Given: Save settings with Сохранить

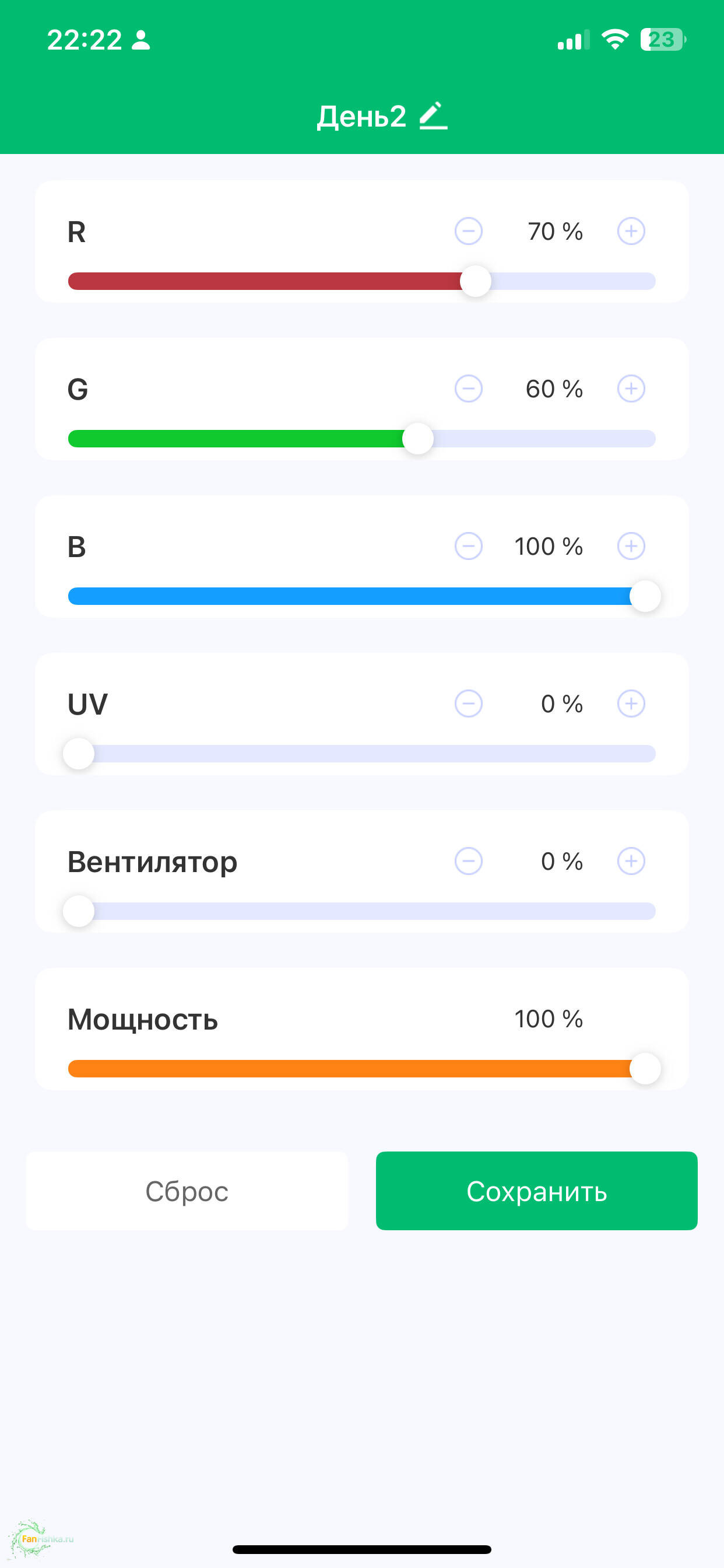Looking at the screenshot, I should [537, 1191].
